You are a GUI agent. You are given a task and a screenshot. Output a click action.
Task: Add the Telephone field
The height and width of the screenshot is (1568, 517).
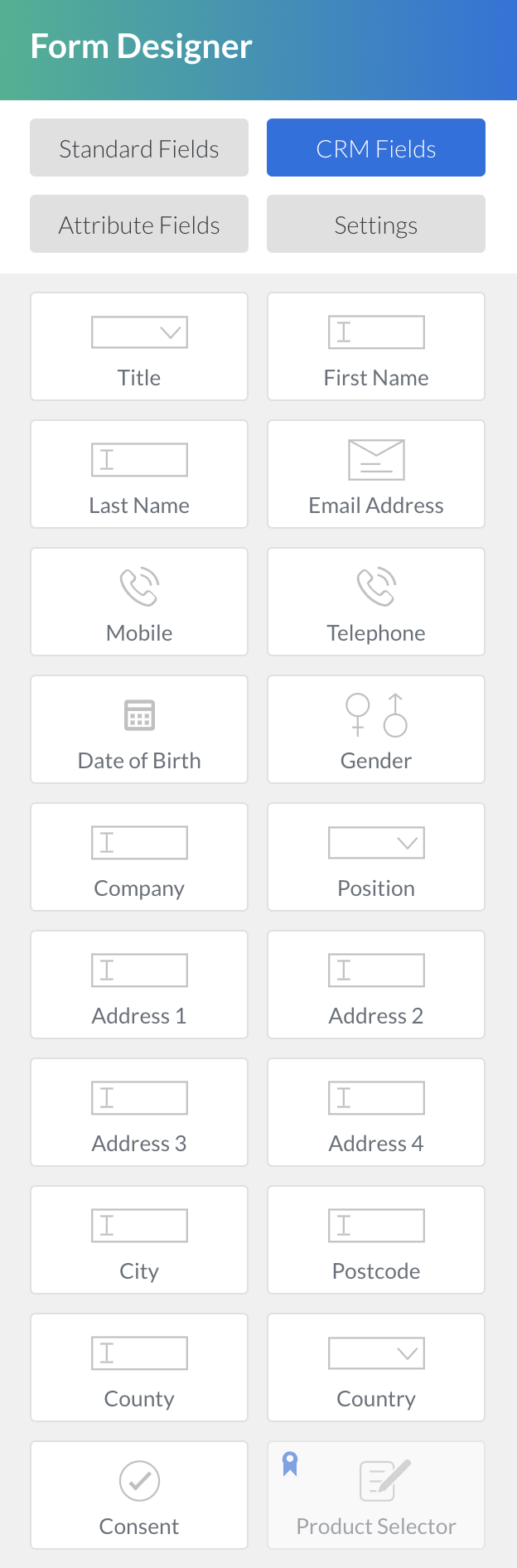(x=376, y=603)
